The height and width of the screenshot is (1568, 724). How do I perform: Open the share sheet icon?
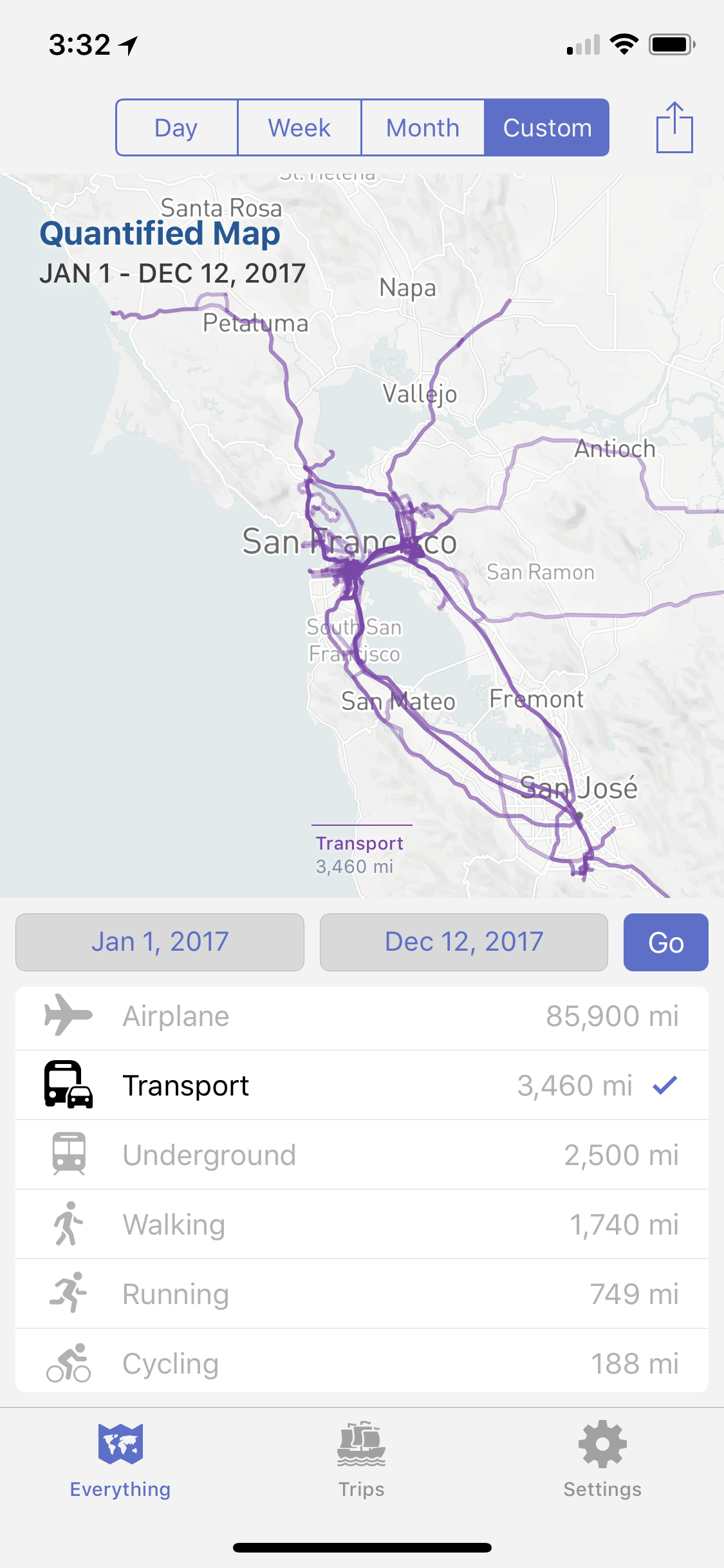(x=674, y=127)
